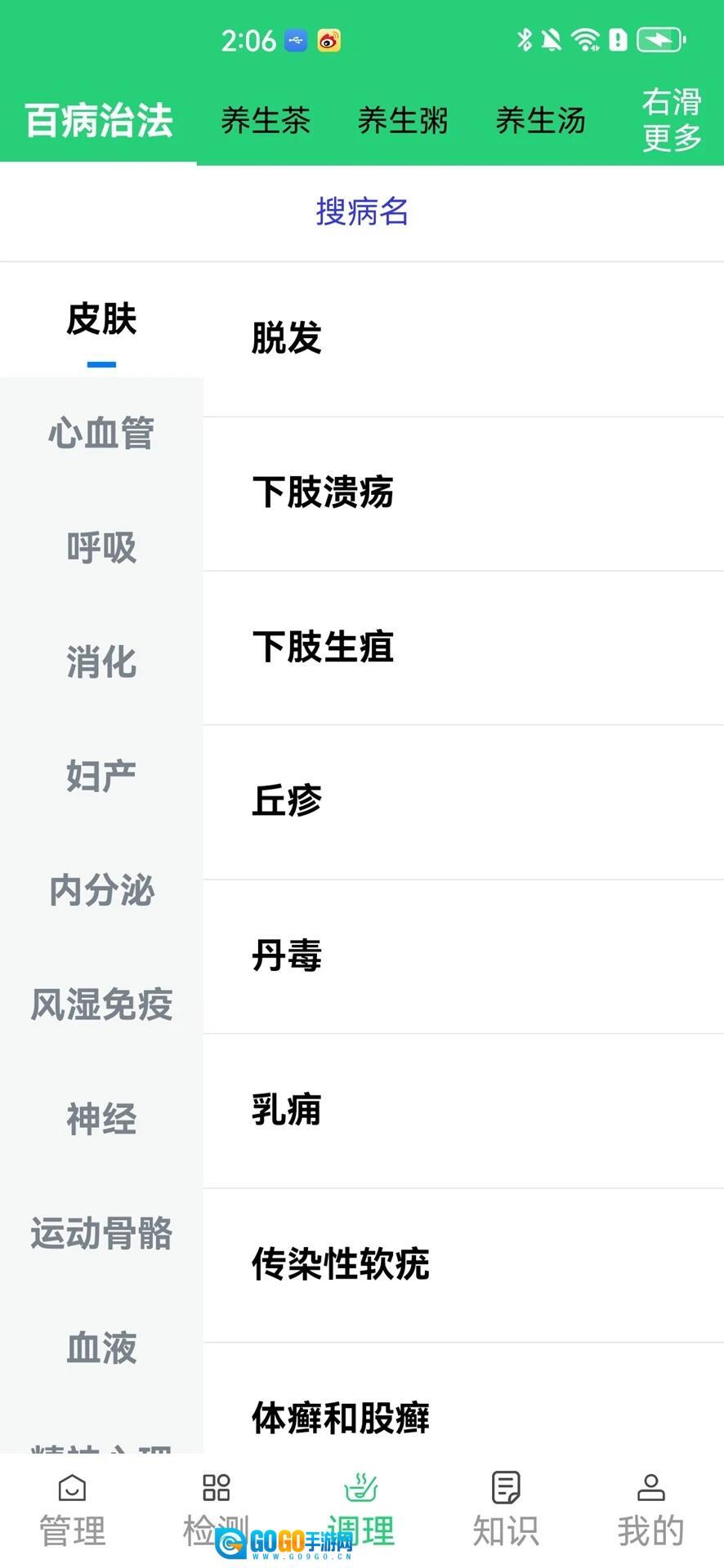Switch to the 养生粥 tab
The image size is (724, 1568).
pos(403,121)
